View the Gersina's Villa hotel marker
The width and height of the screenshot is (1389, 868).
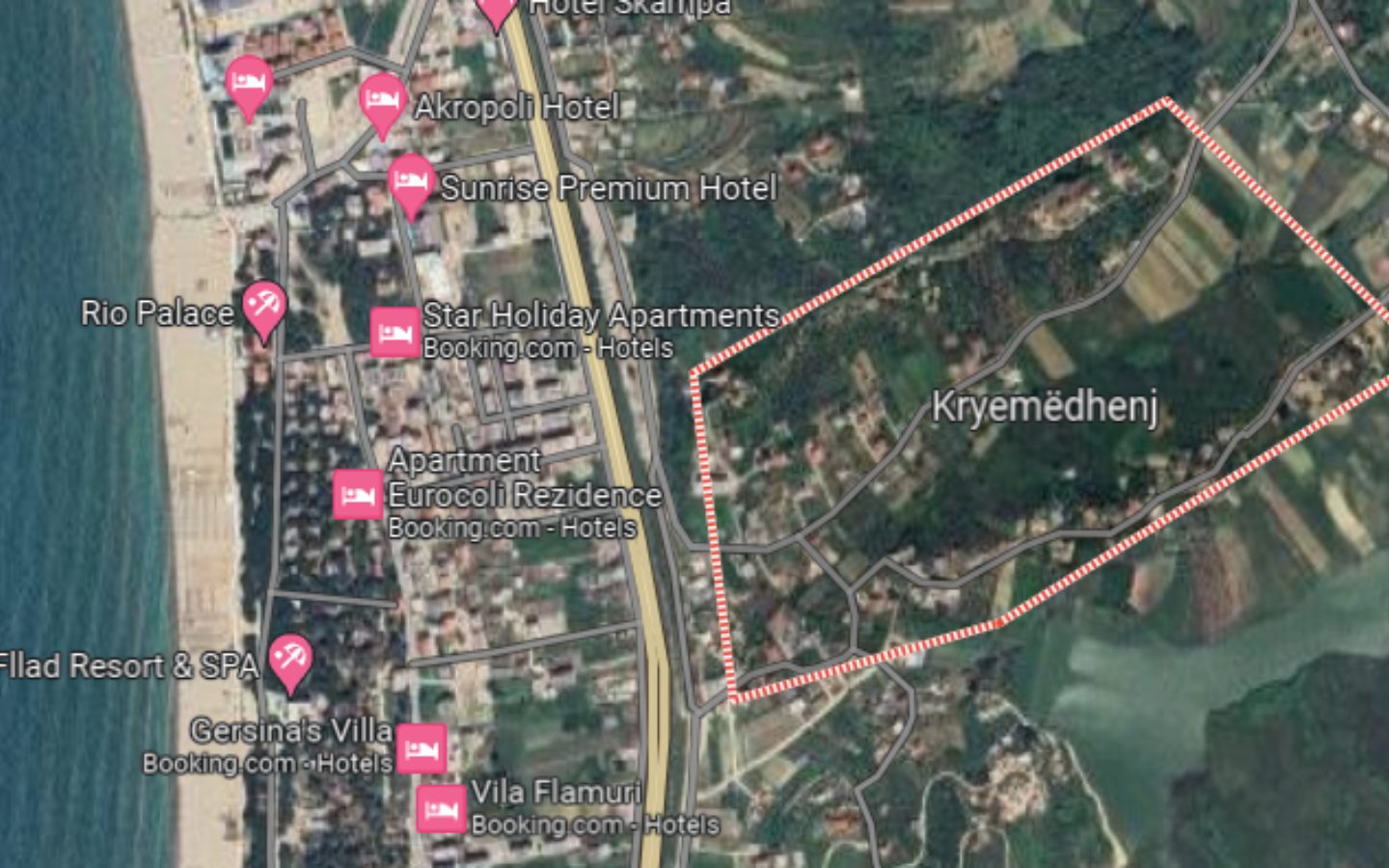click(422, 749)
